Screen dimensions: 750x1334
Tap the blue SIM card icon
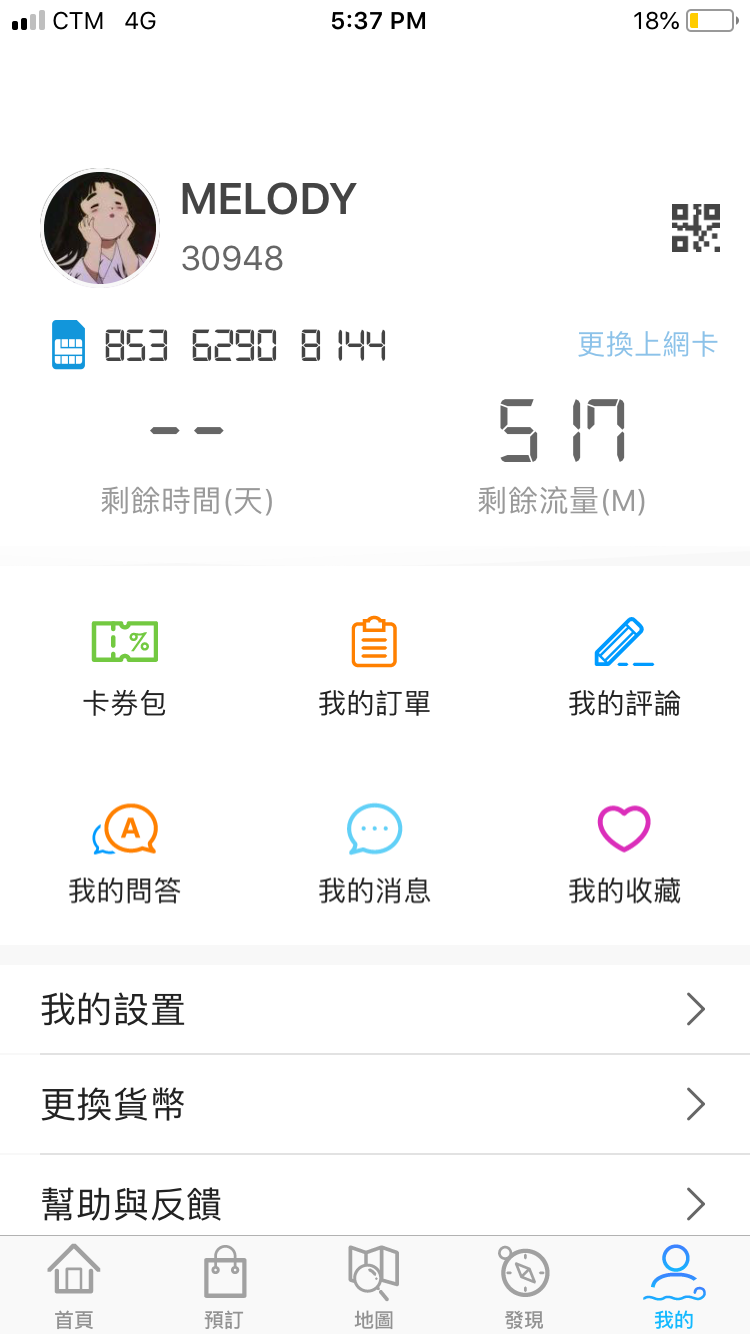coord(68,344)
